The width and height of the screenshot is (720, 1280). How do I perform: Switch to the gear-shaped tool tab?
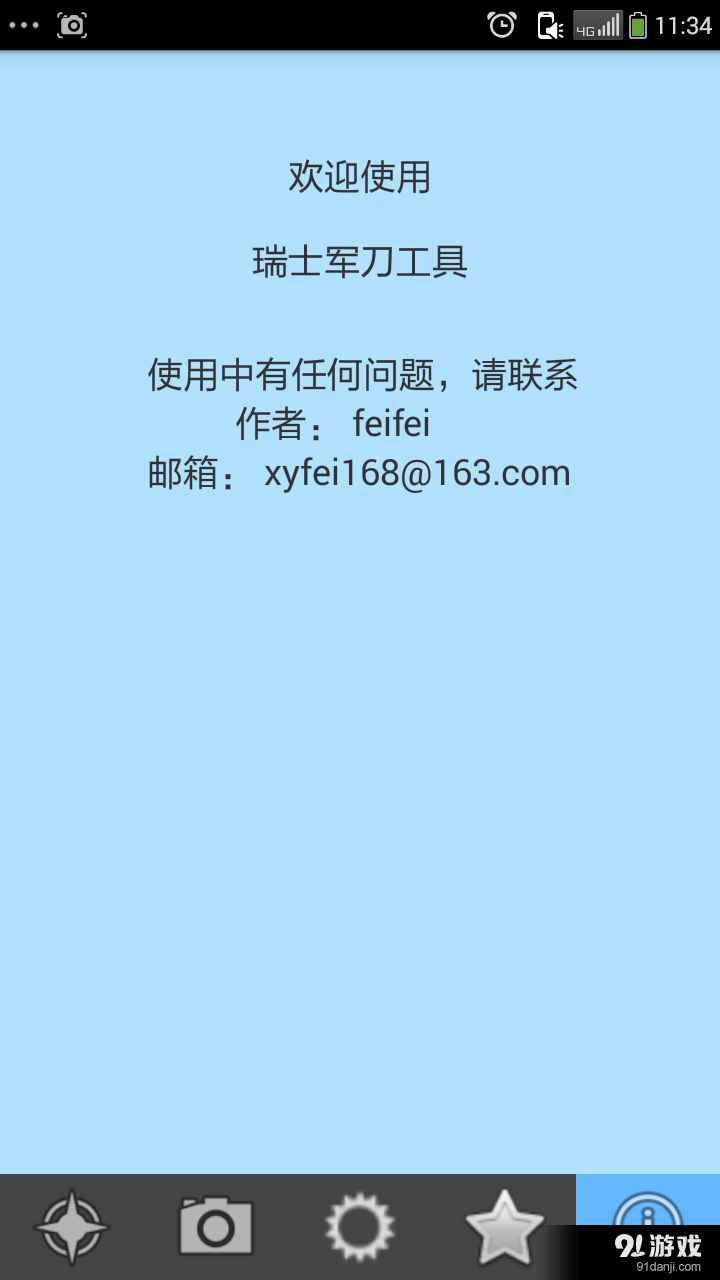[360, 1226]
